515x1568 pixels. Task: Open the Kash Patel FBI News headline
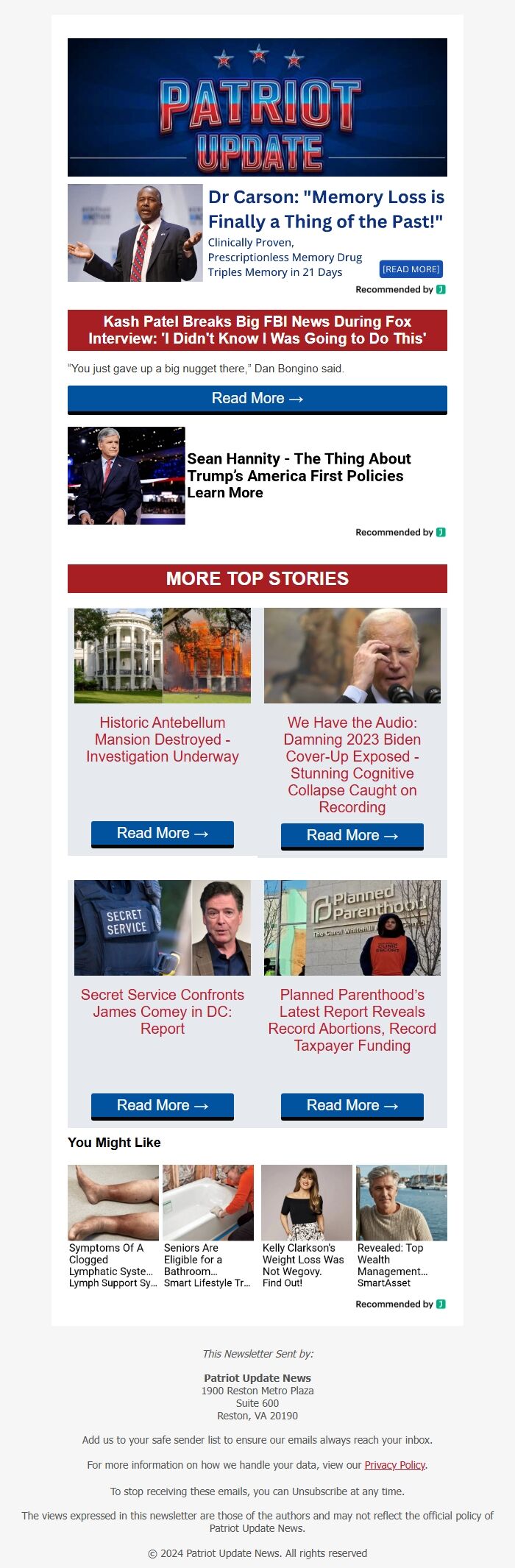[x=257, y=330]
